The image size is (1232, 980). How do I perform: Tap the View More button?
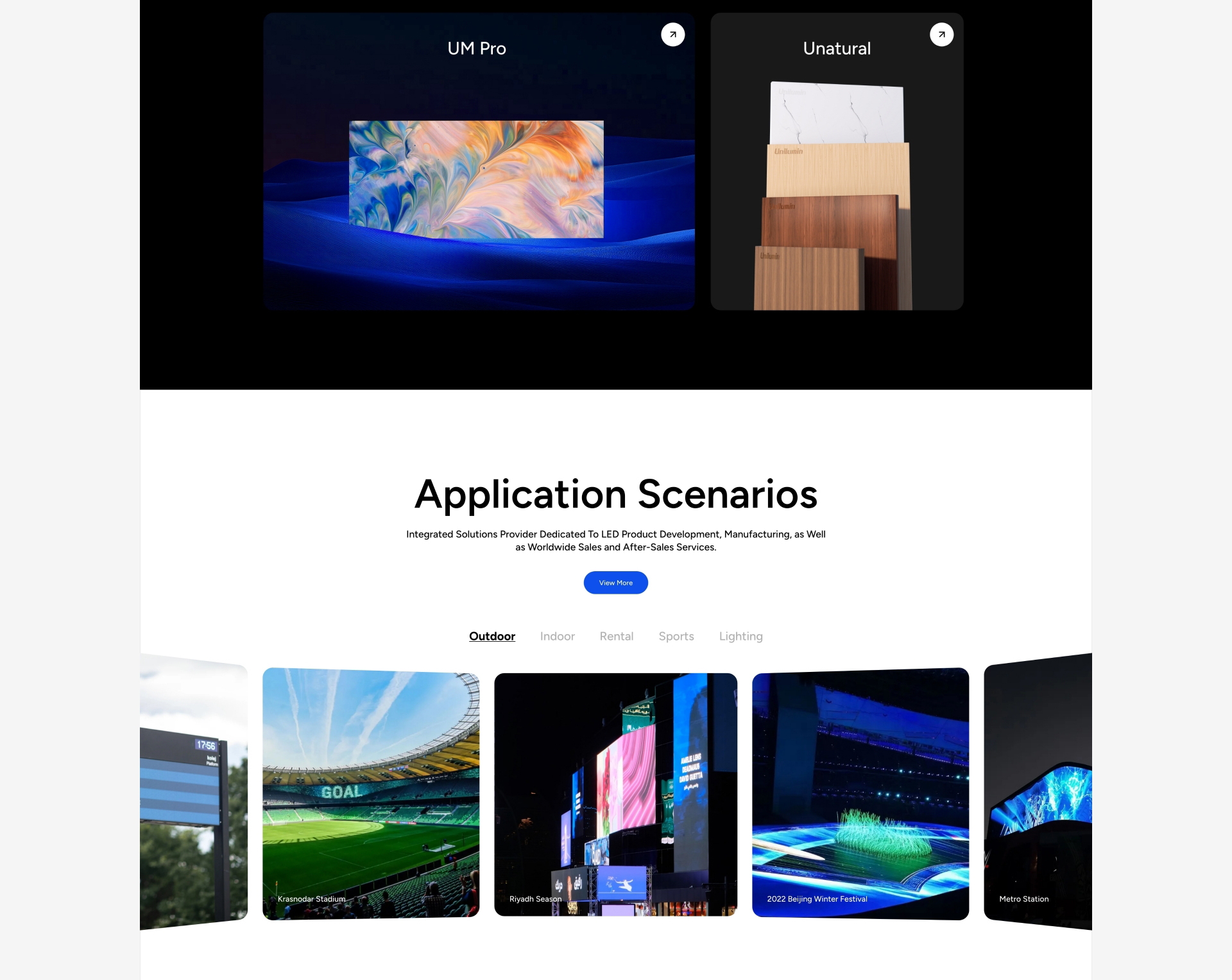click(615, 583)
